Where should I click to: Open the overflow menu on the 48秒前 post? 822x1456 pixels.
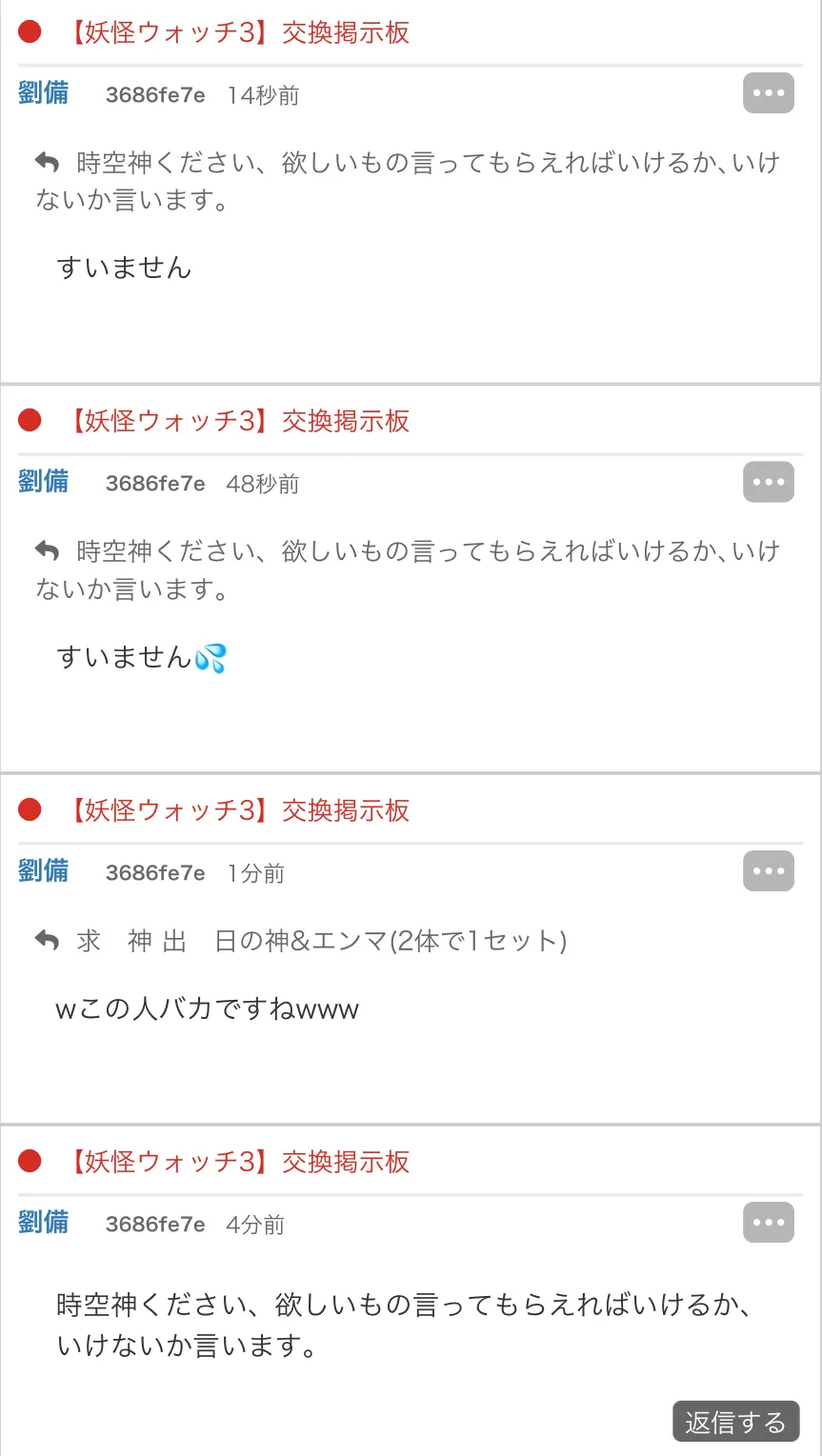click(x=768, y=482)
